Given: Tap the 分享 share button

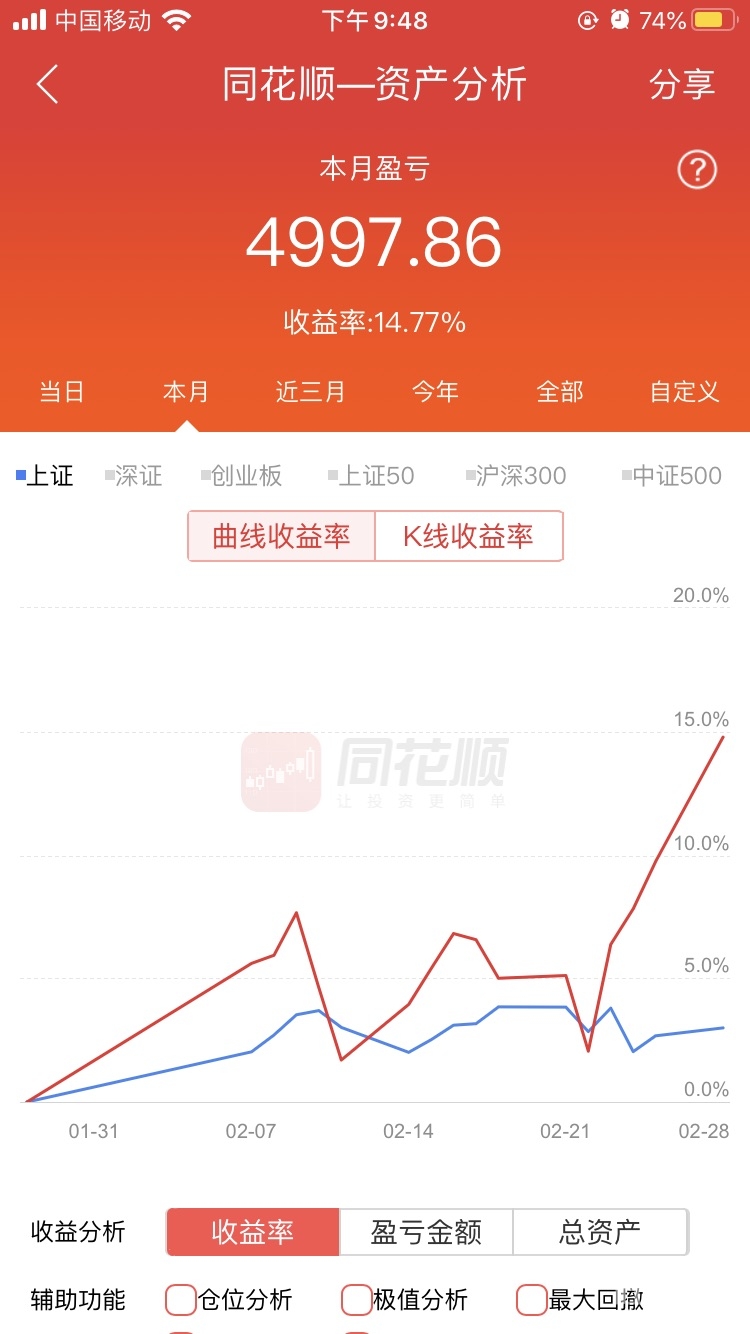Looking at the screenshot, I should (682, 85).
